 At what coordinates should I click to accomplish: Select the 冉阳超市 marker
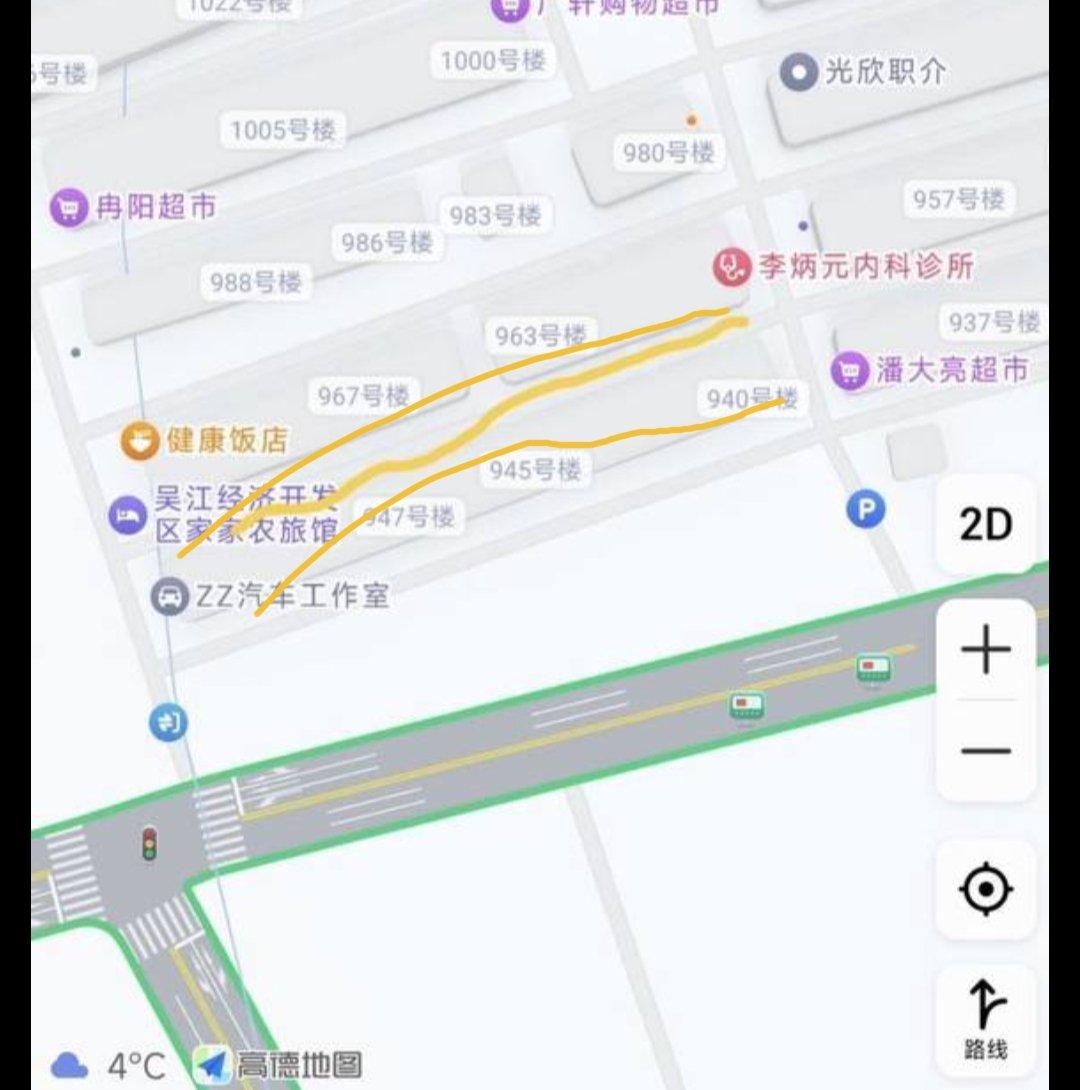(69, 208)
